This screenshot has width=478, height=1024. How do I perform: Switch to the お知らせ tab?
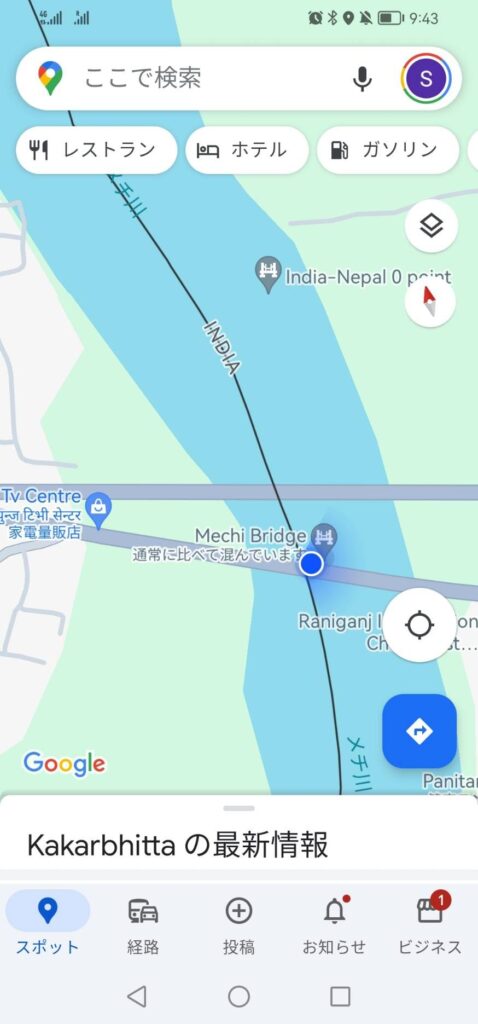(x=334, y=925)
